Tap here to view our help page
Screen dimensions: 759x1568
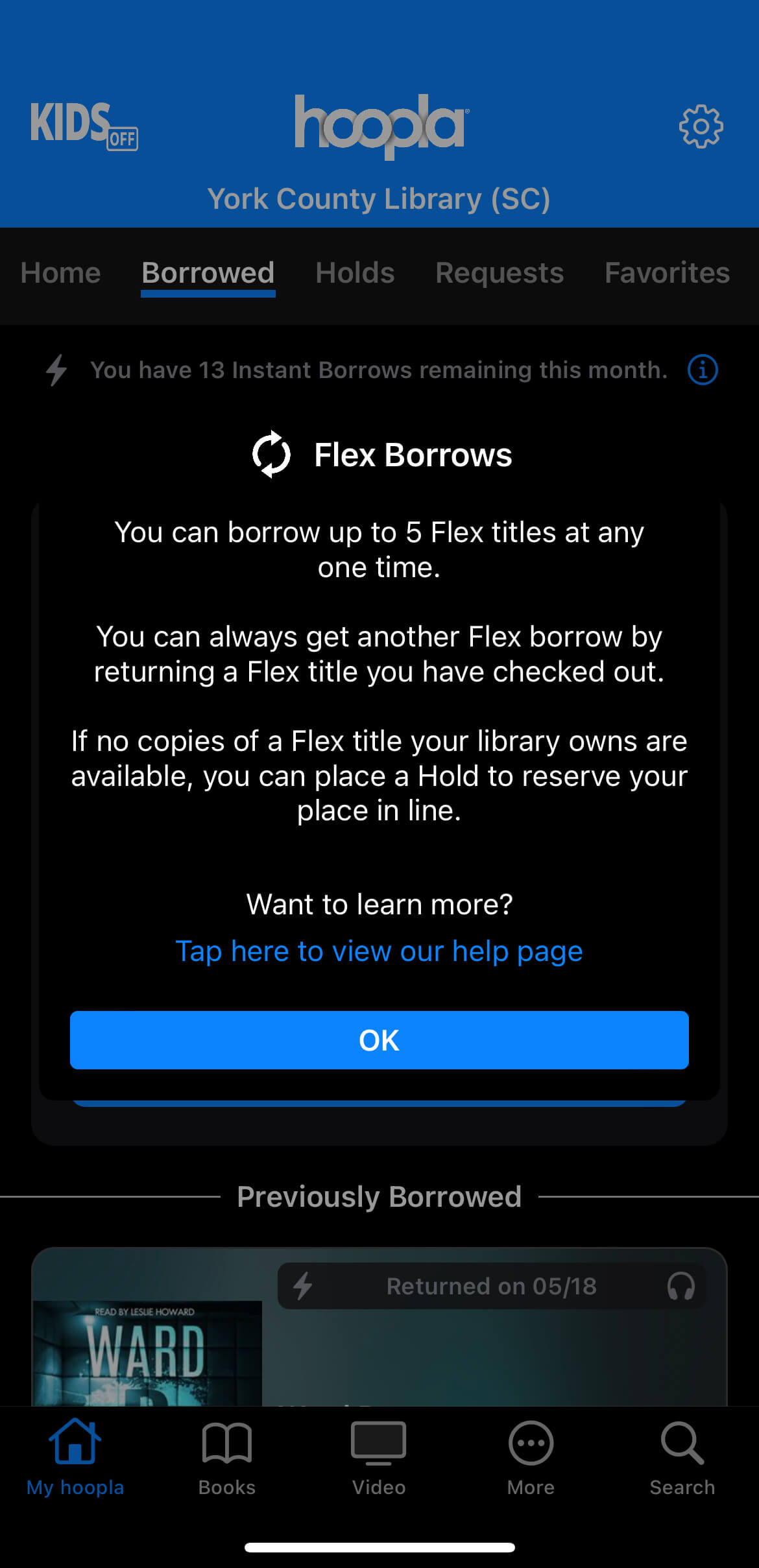tap(379, 951)
